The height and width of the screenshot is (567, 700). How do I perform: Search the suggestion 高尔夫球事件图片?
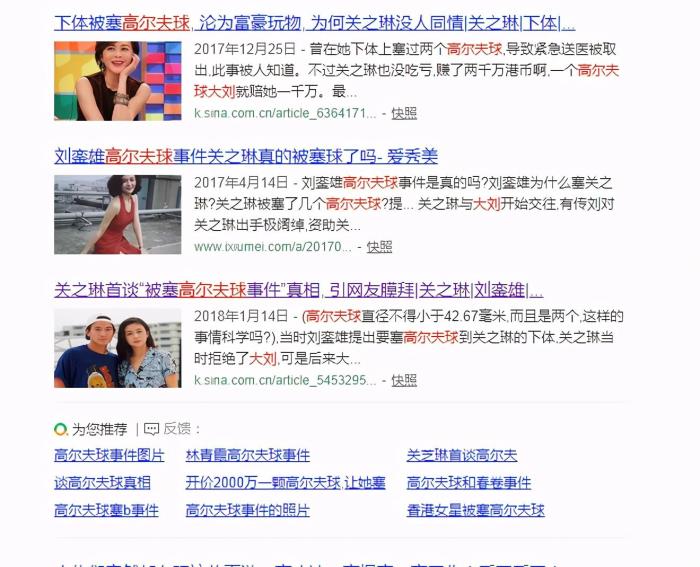(x=109, y=456)
